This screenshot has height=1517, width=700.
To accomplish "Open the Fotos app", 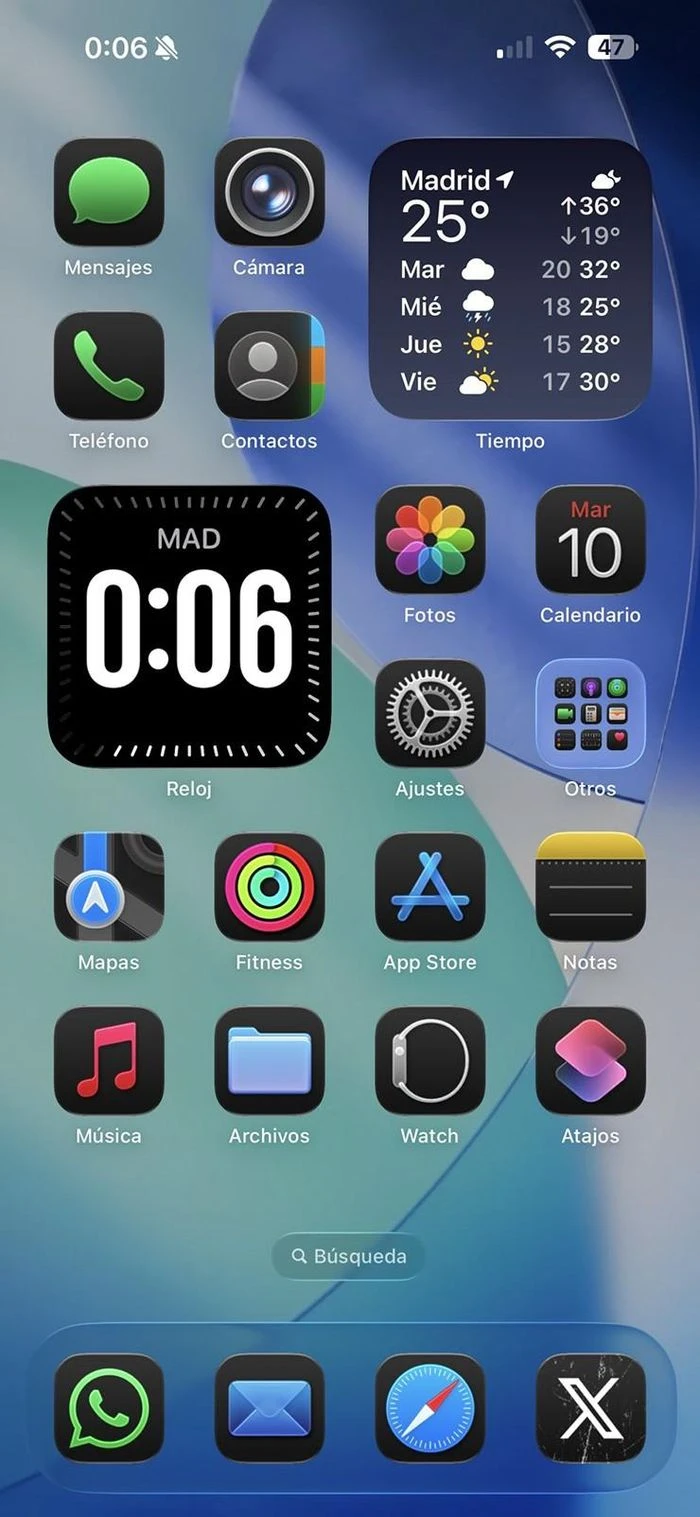I will pos(430,540).
